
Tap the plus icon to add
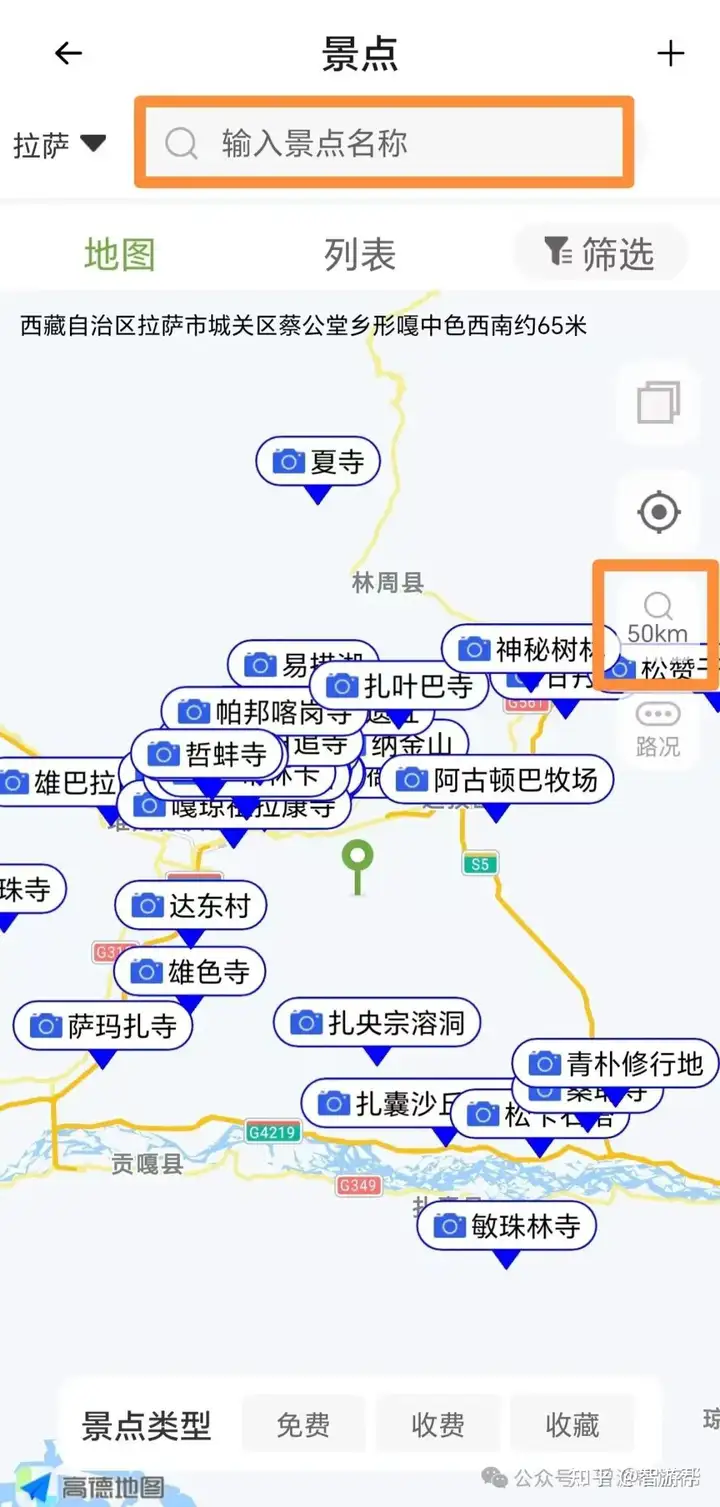[670, 54]
